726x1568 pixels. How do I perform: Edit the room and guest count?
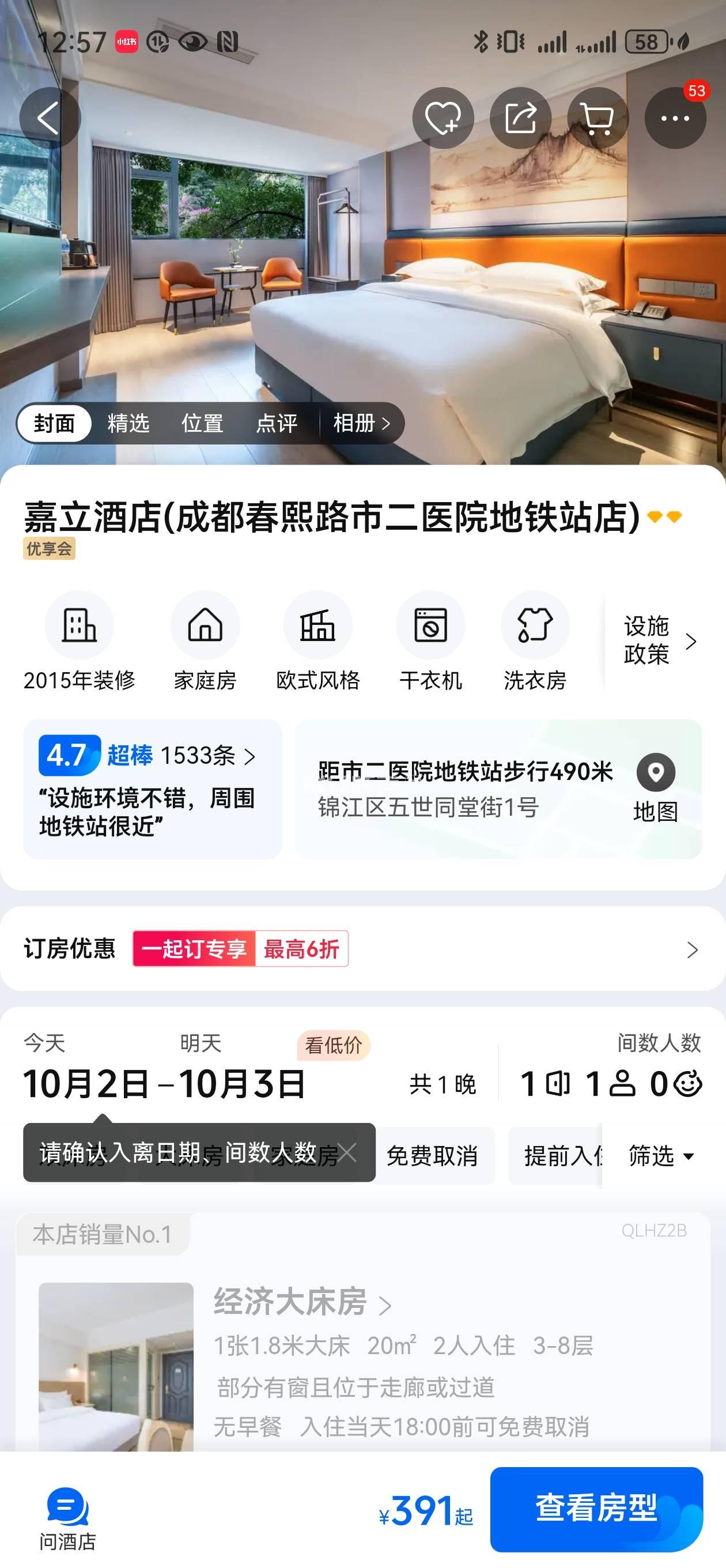610,1084
